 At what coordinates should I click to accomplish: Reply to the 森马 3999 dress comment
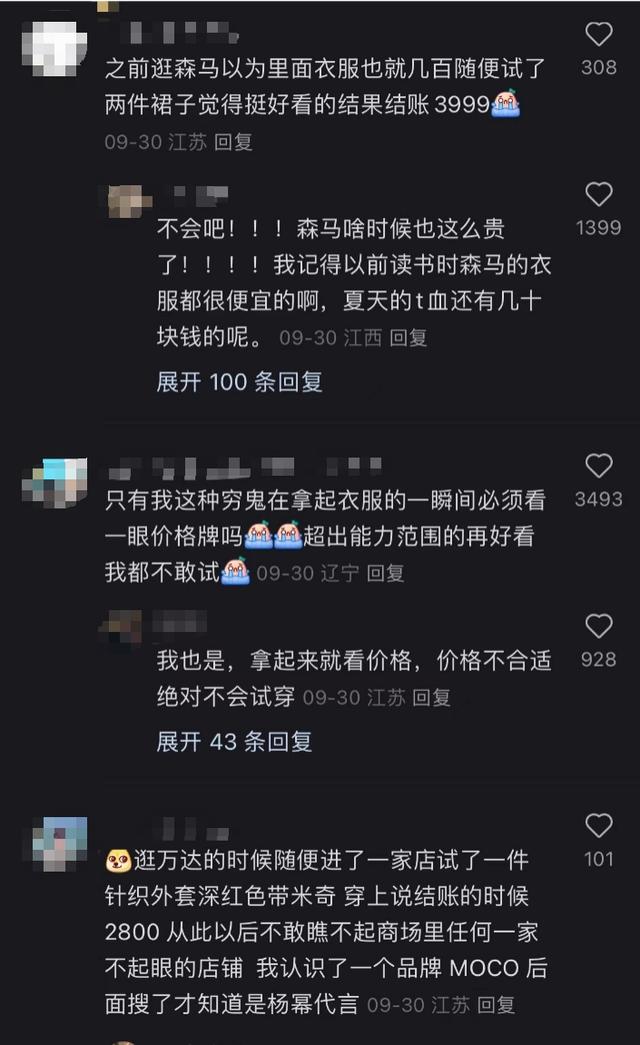coord(233,142)
